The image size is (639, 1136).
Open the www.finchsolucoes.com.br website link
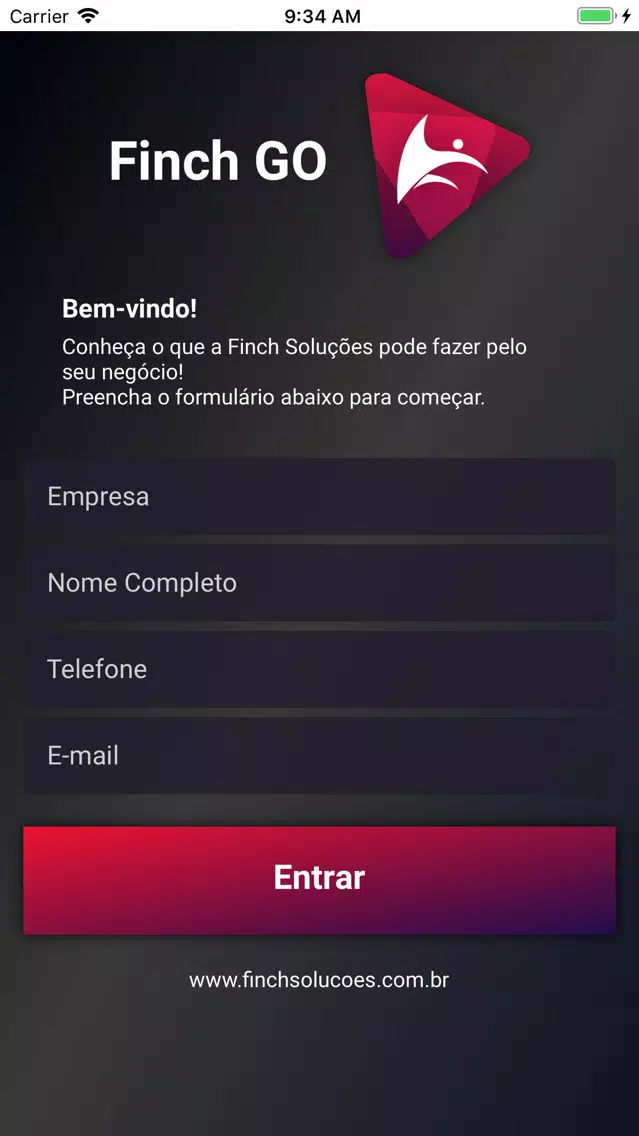(319, 980)
